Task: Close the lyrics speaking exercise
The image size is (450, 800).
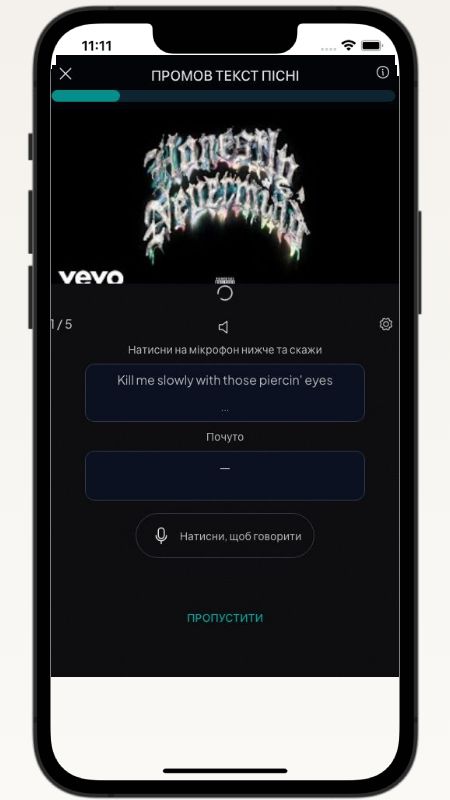Action: (65, 74)
